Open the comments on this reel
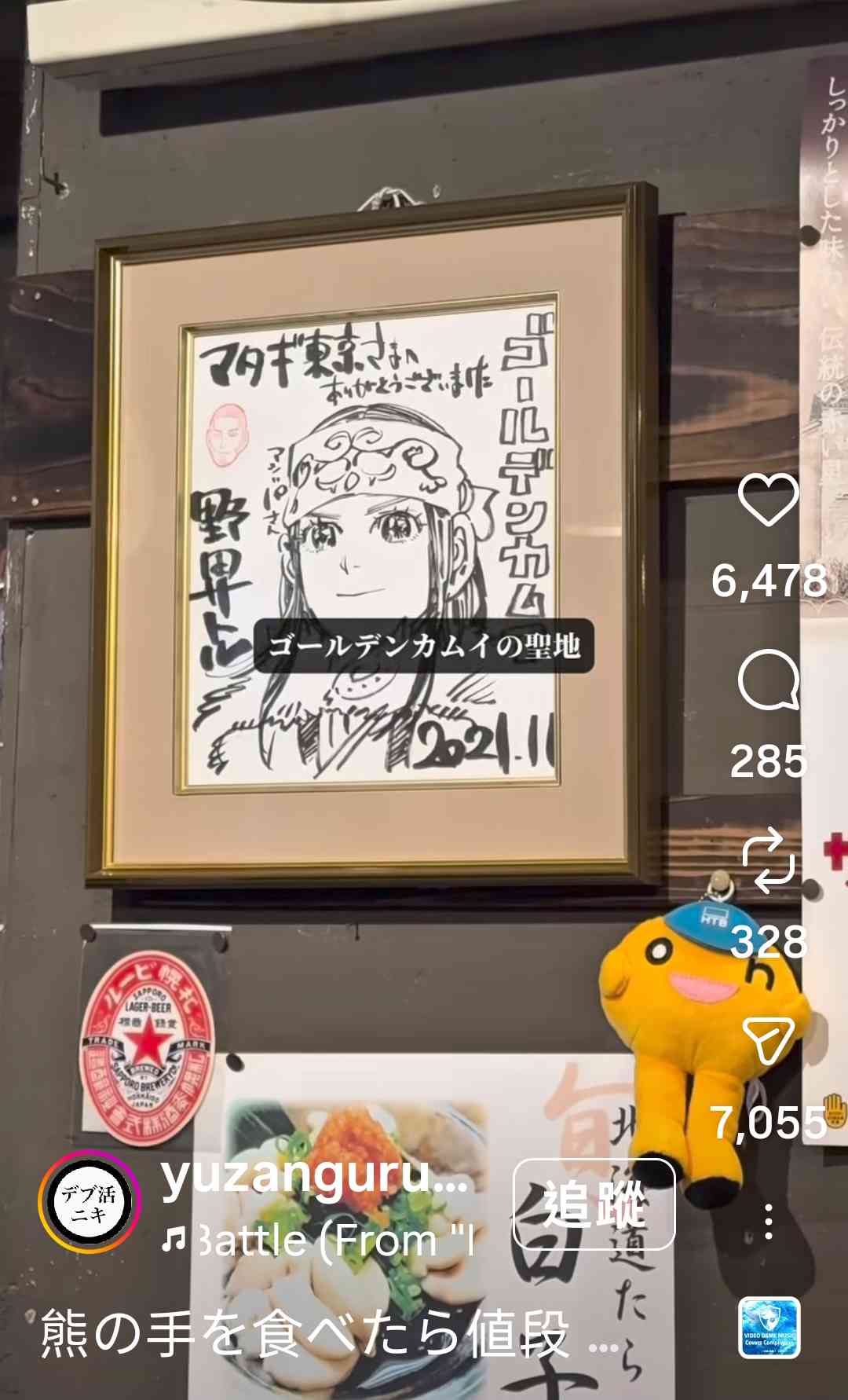Image resolution: width=848 pixels, height=1400 pixels. (x=768, y=680)
